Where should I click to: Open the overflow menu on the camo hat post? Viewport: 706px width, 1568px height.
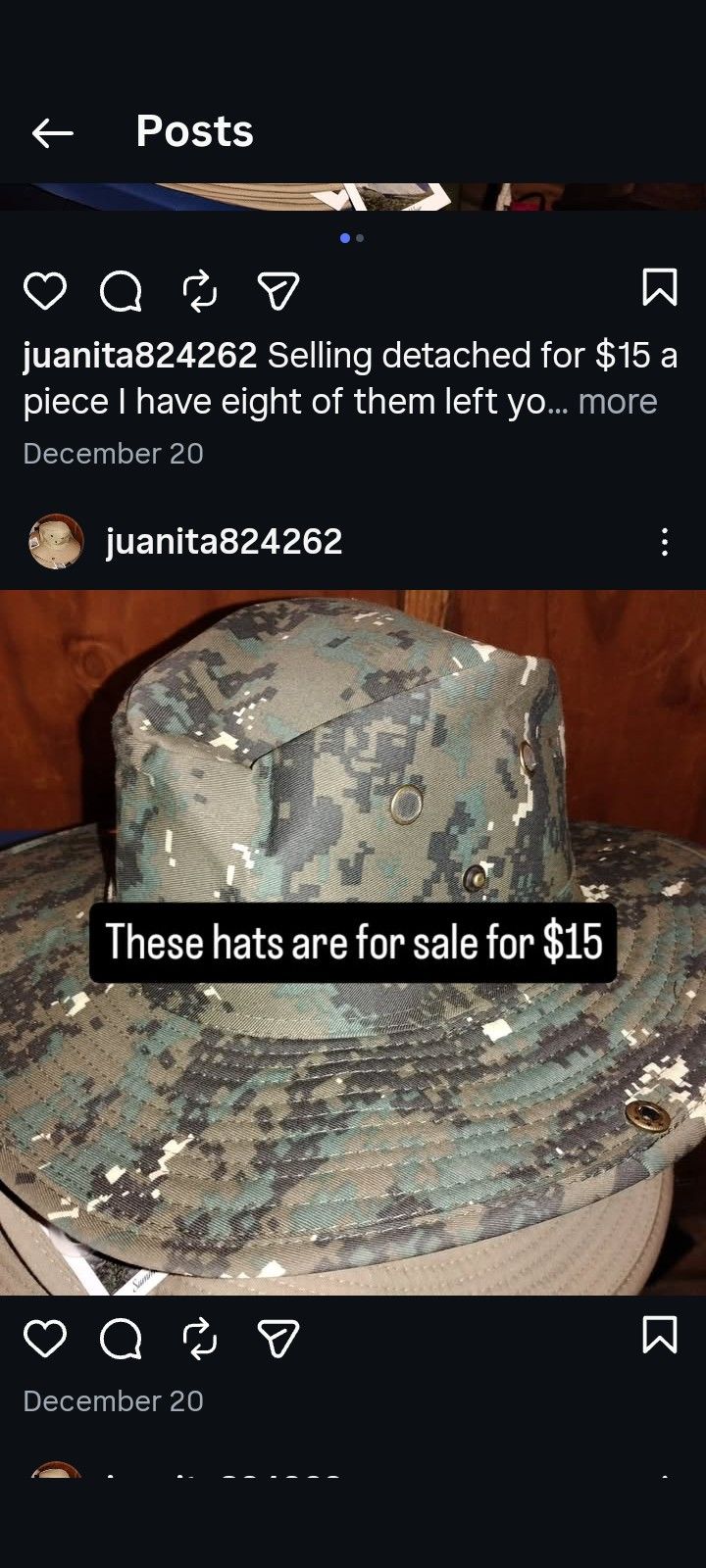click(x=665, y=542)
